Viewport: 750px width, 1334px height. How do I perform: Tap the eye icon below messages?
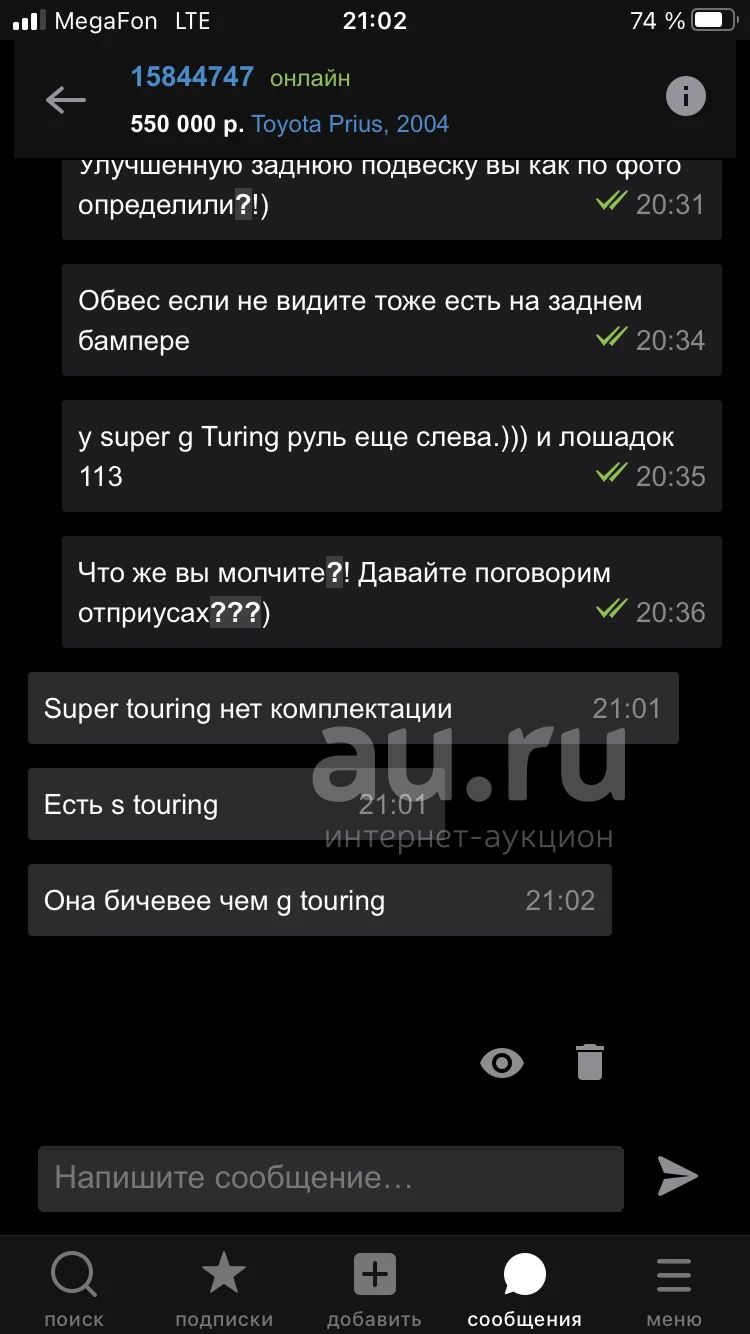point(502,1062)
